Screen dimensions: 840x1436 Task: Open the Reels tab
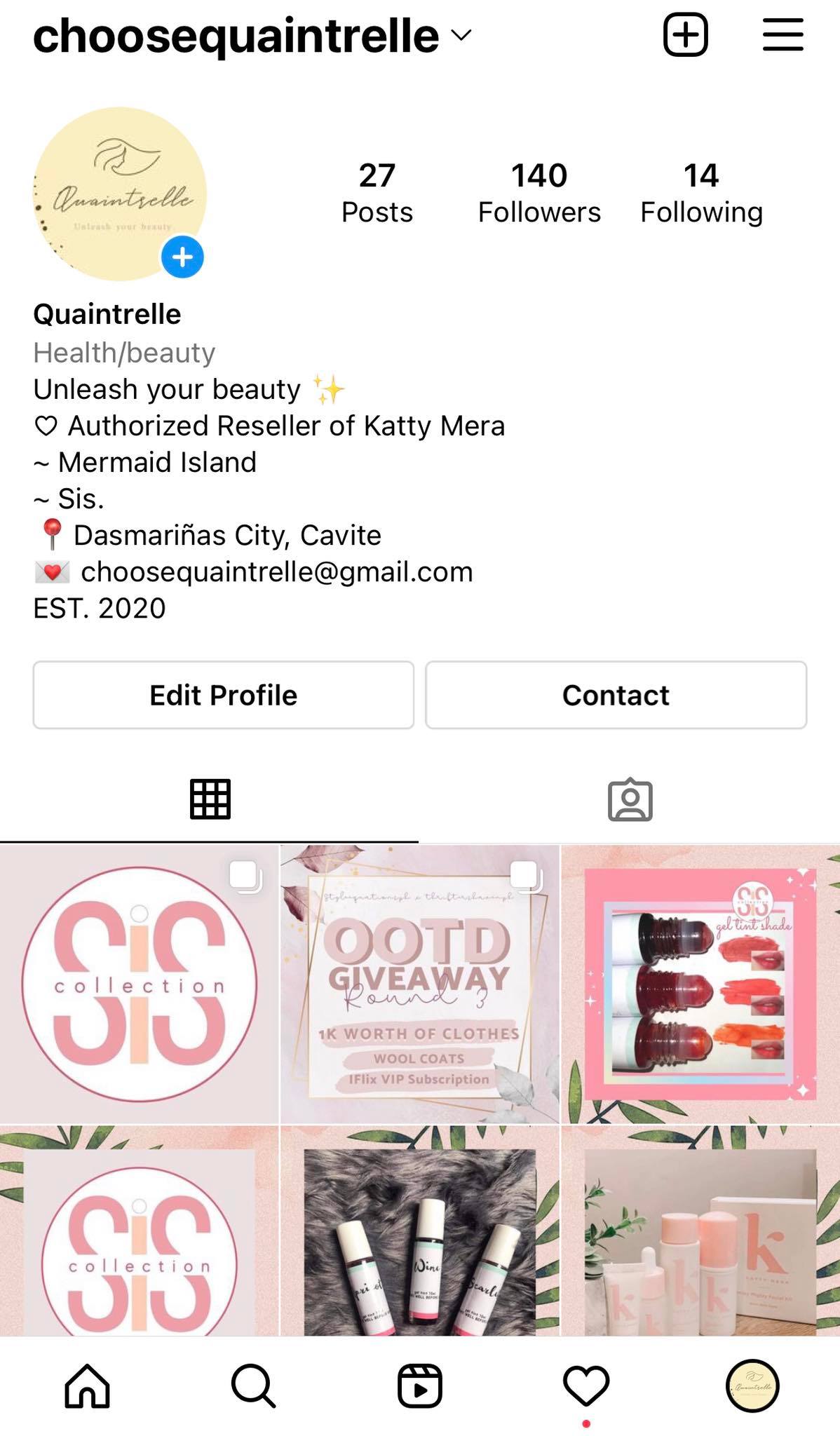[x=419, y=1386]
